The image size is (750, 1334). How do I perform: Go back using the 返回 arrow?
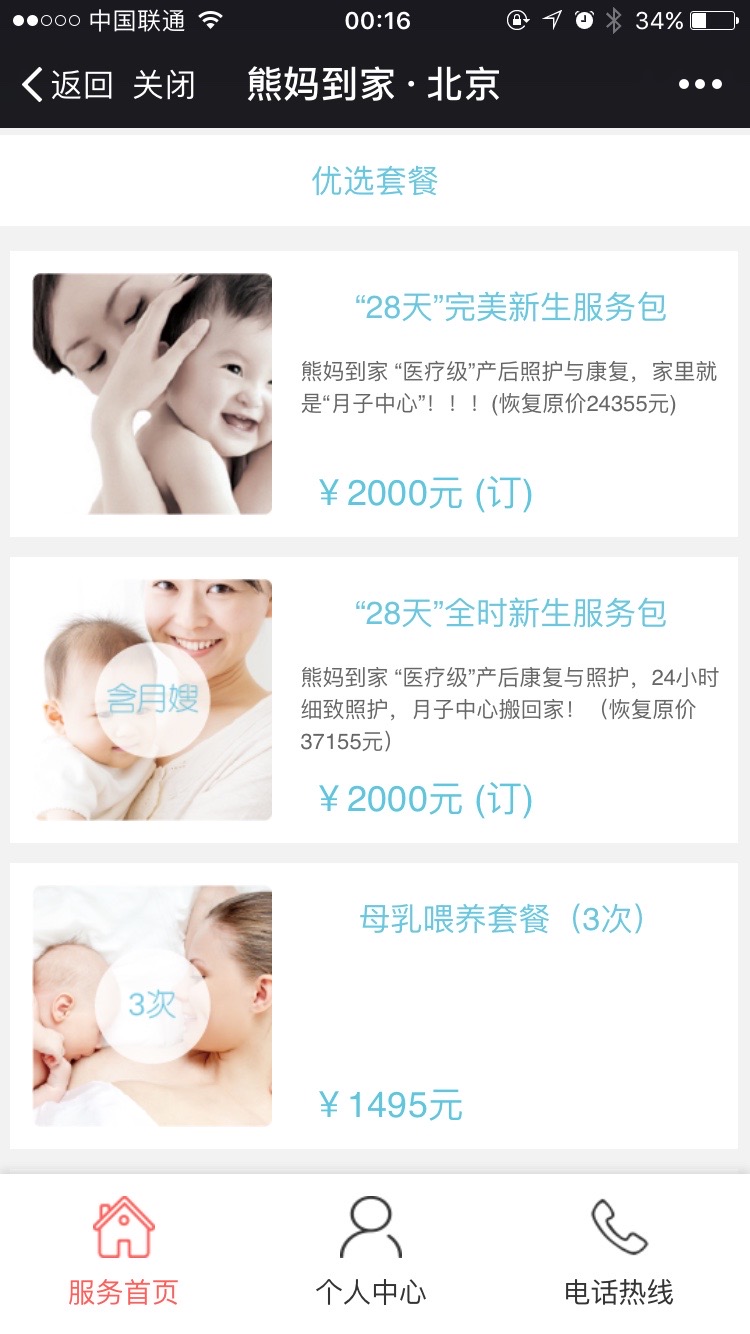[x=67, y=85]
